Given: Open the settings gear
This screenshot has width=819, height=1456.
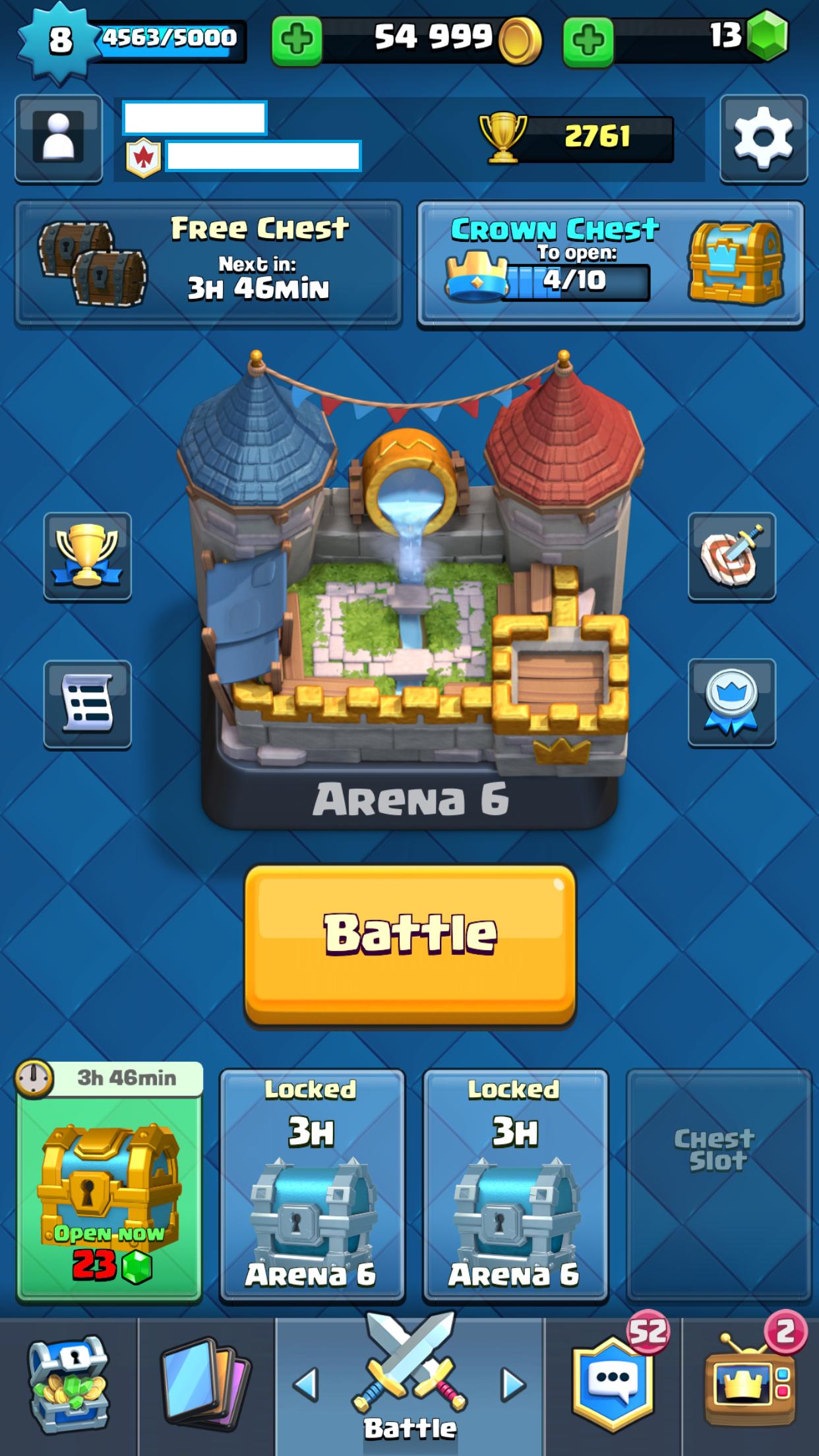Looking at the screenshot, I should 764,138.
